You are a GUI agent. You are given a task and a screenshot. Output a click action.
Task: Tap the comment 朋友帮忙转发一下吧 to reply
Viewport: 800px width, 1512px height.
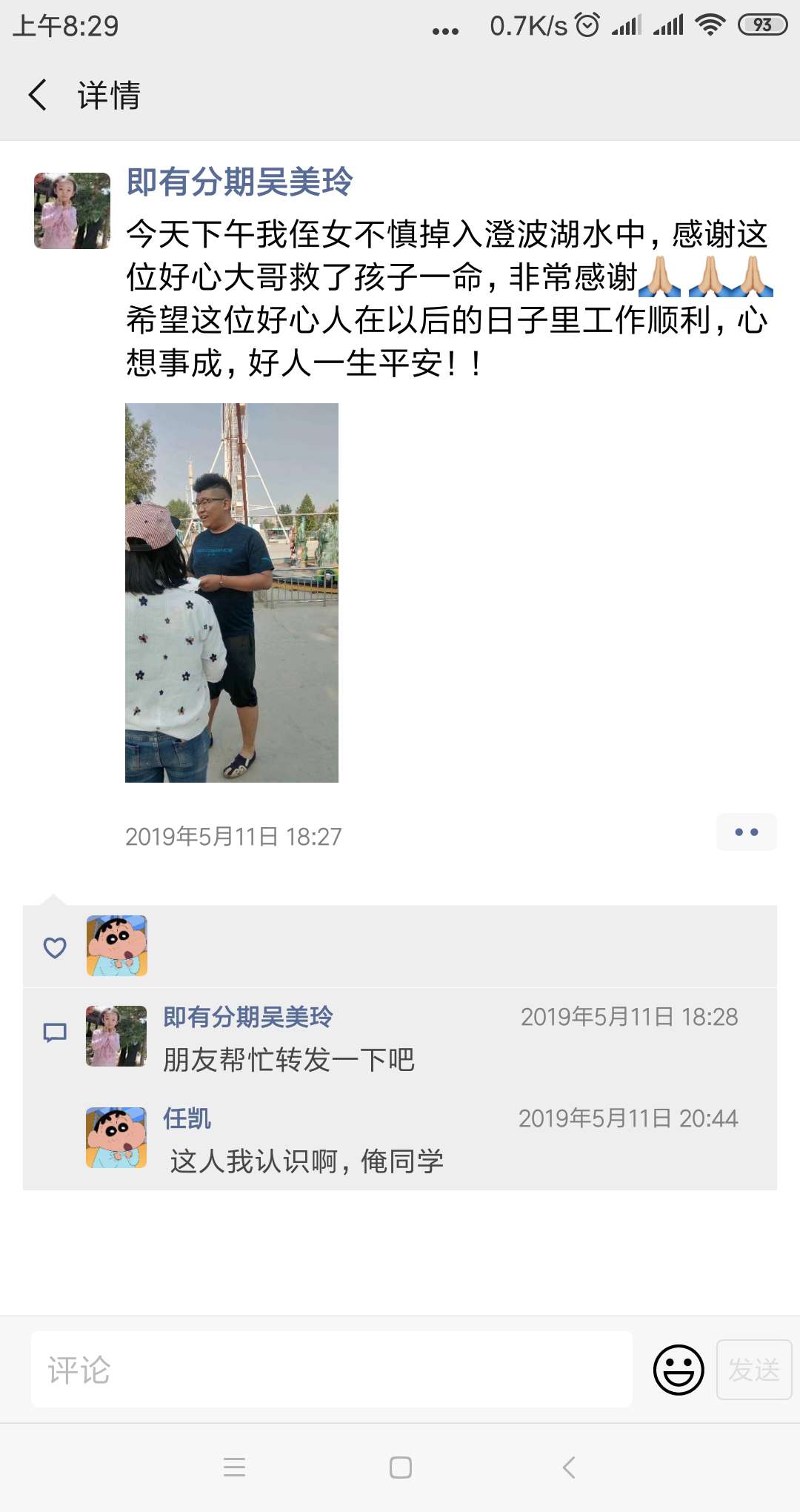pyautogui.click(x=289, y=1060)
